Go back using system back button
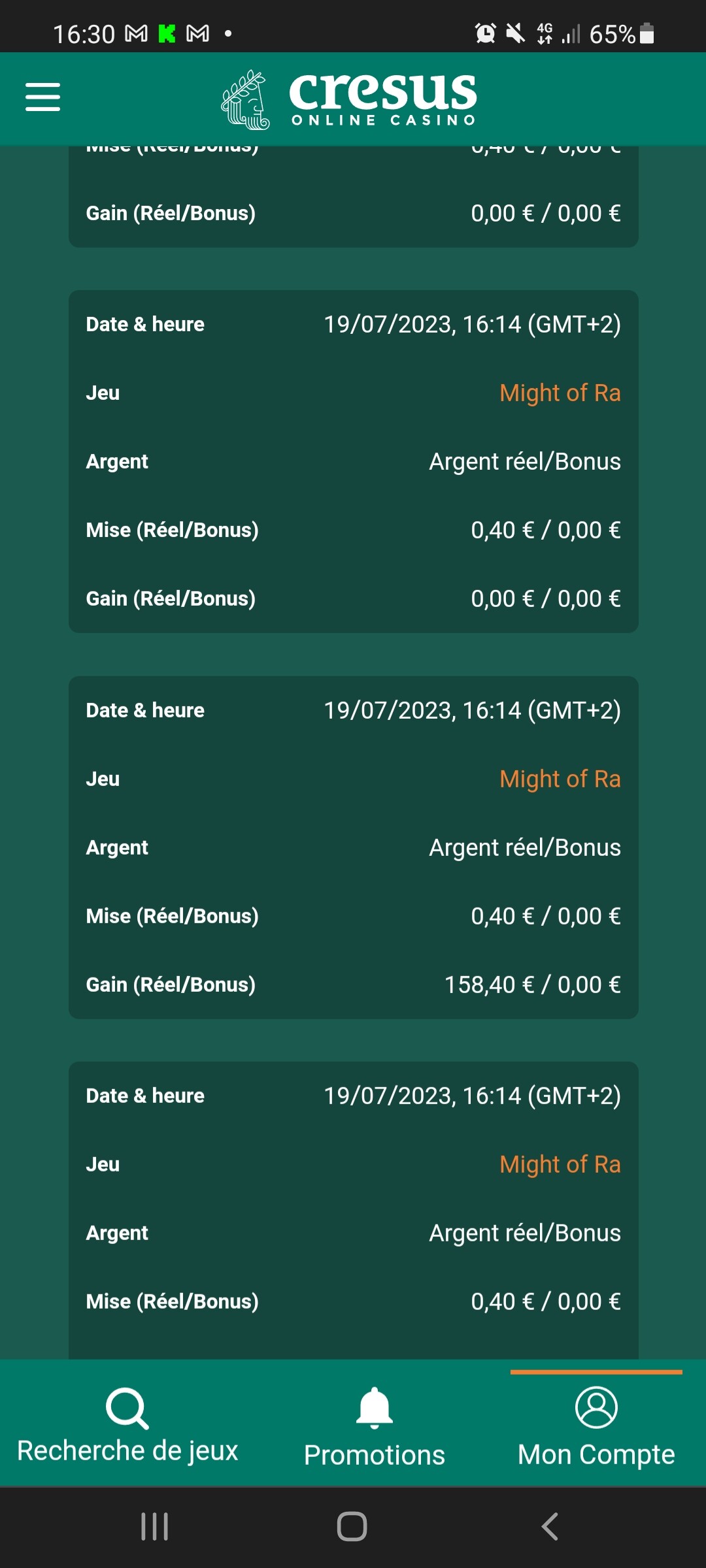Viewport: 706px width, 1568px height. (x=550, y=1527)
